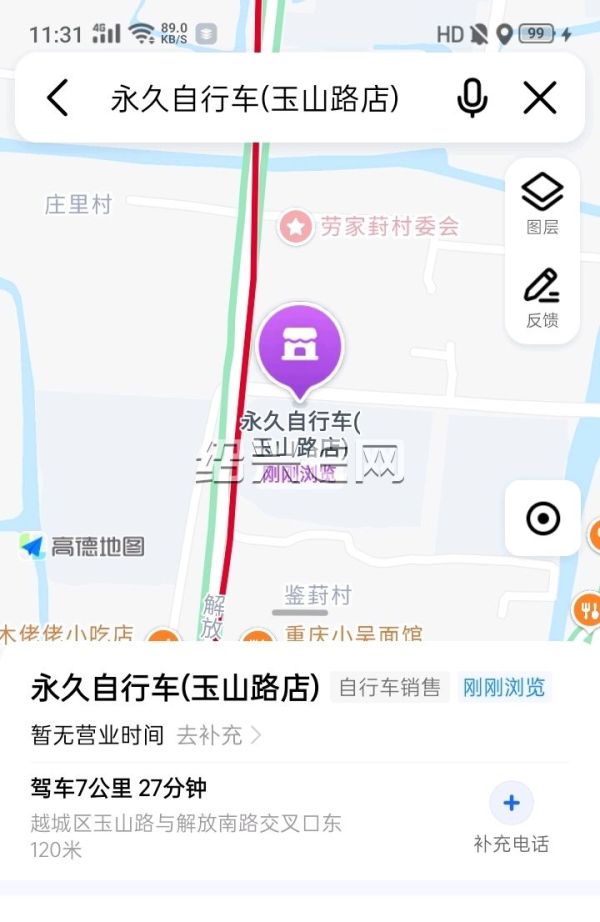
Task: Add a phone number via 补充电话
Action: (x=511, y=818)
